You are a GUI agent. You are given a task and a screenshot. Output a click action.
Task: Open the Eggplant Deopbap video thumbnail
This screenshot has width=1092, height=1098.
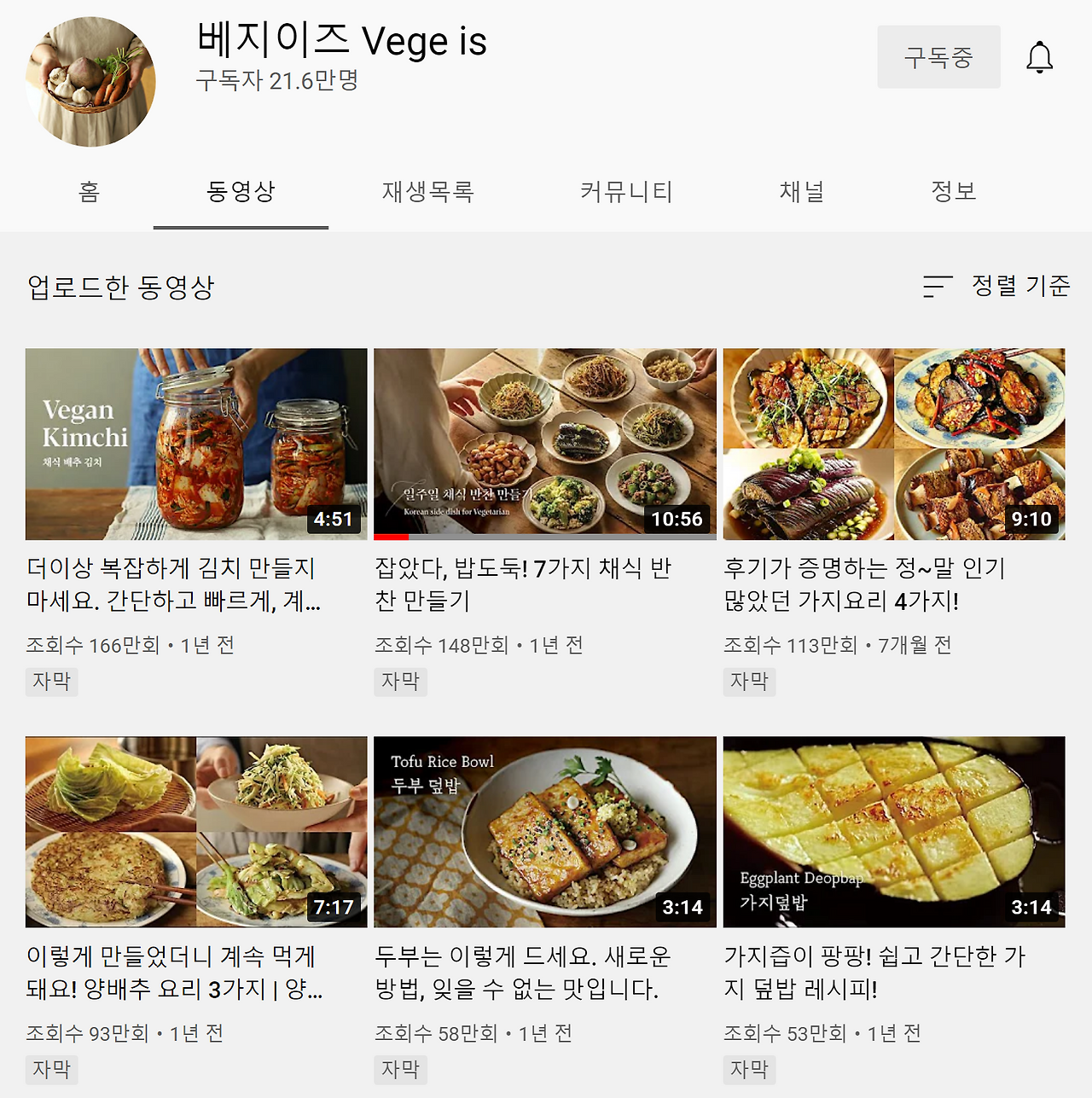pos(893,832)
